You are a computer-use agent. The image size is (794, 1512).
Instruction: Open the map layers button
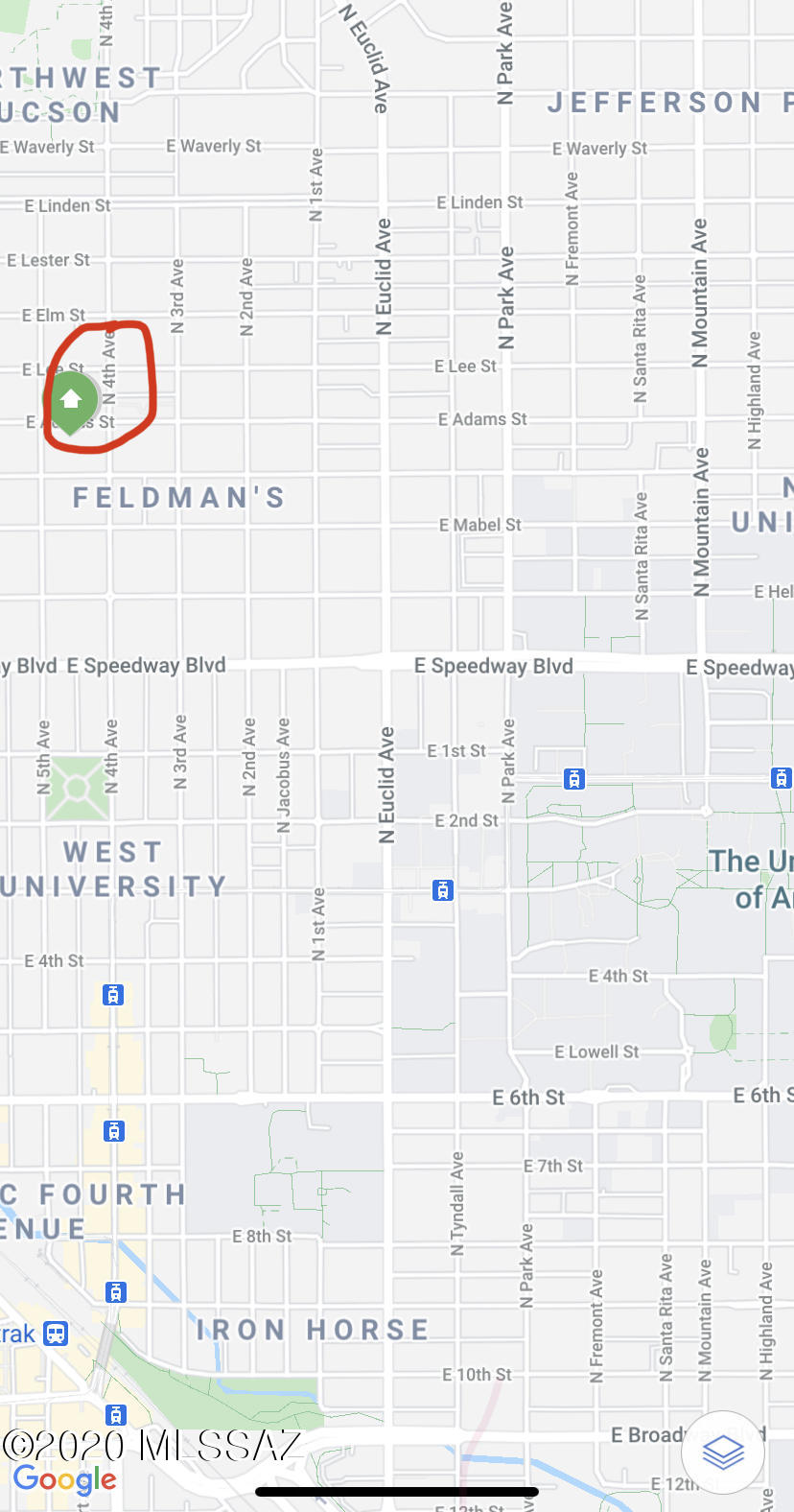coord(723,1453)
